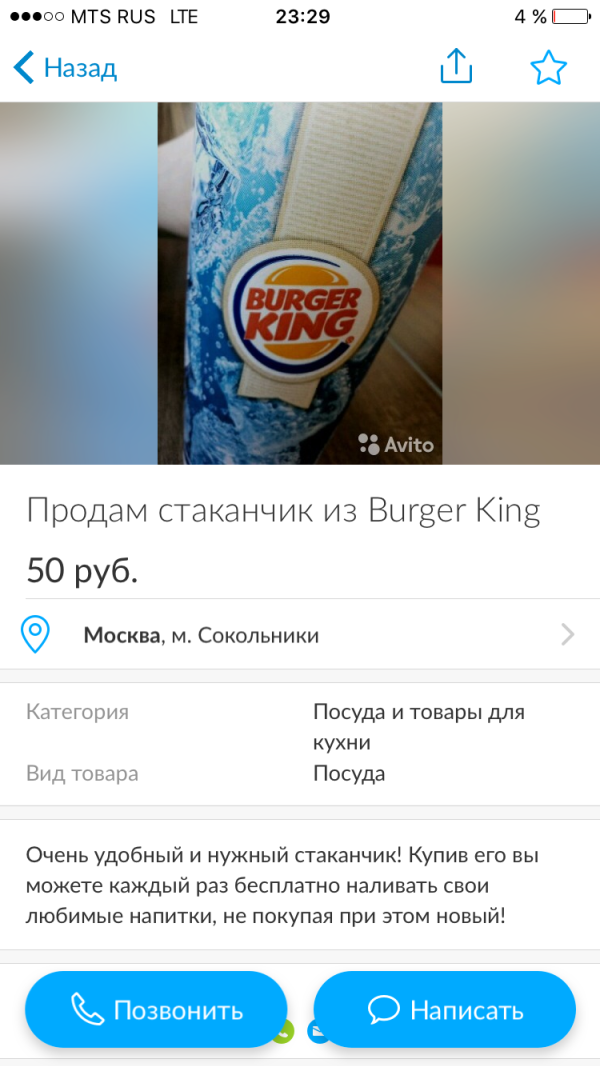
Task: Open the Burger King cup photo
Action: (300, 284)
